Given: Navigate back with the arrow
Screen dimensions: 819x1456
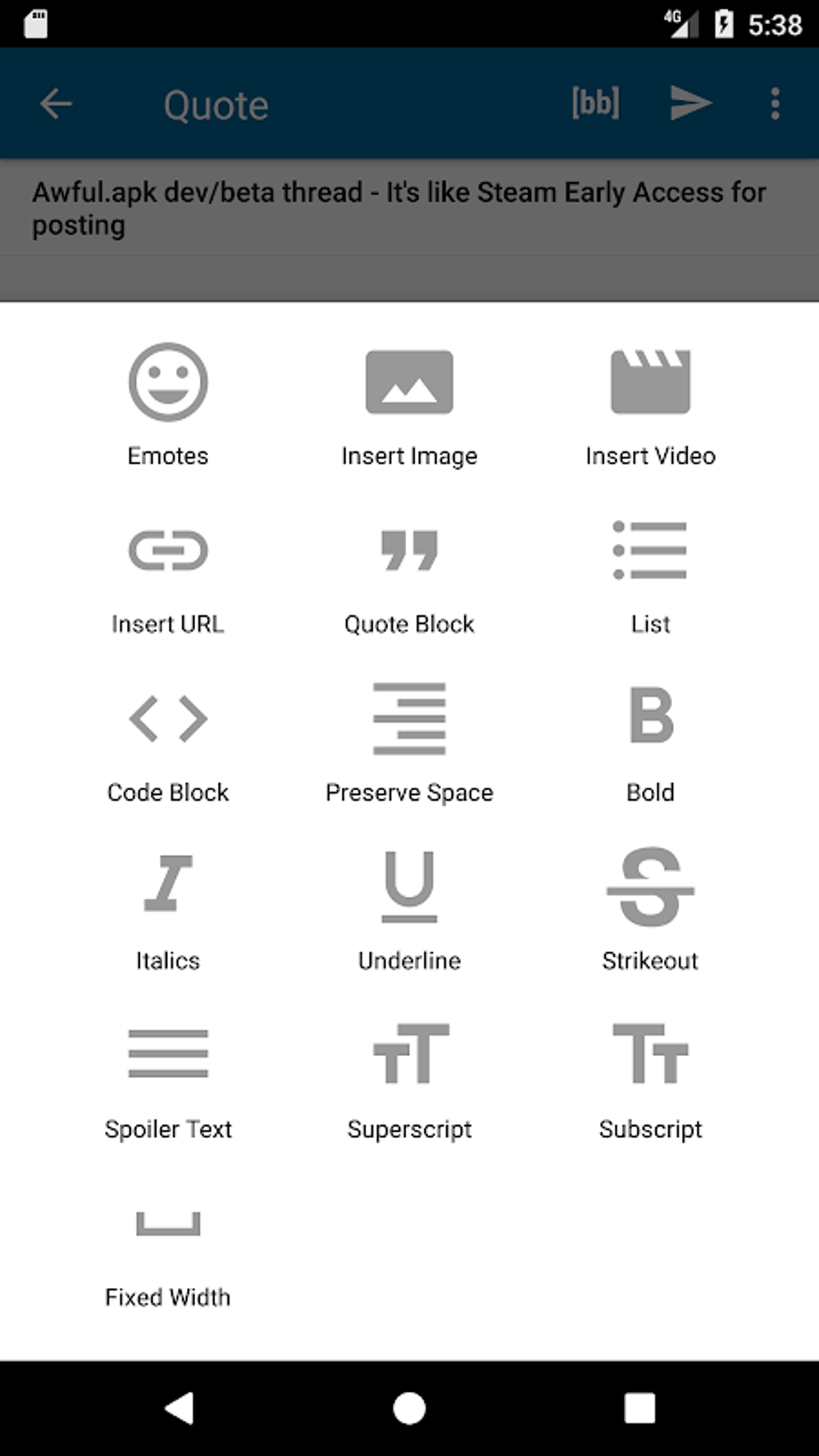Looking at the screenshot, I should click(x=55, y=103).
